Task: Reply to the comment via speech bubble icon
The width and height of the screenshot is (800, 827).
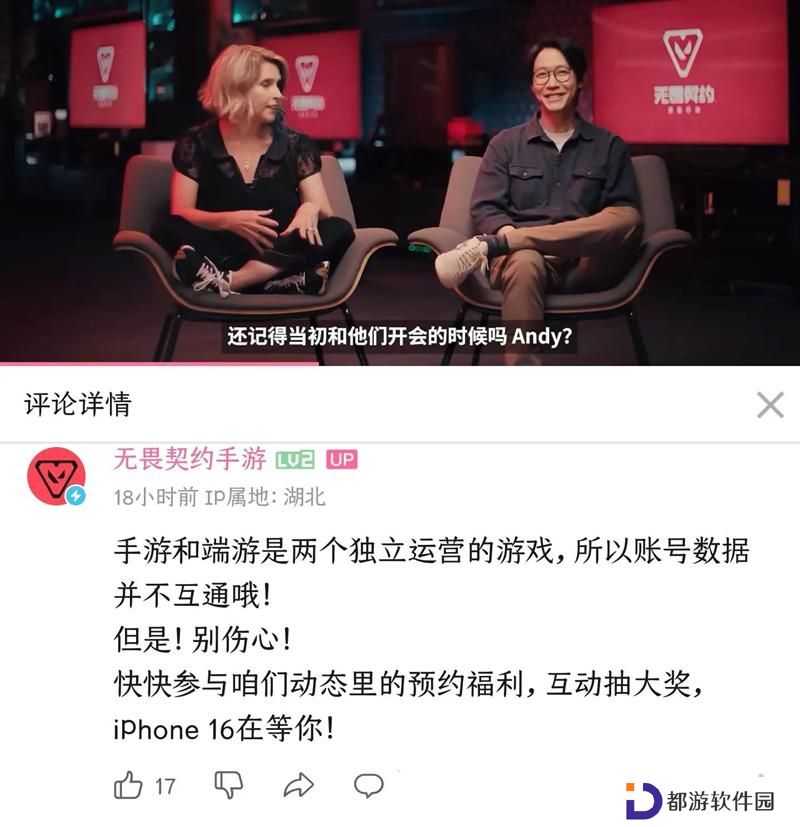Action: pos(369,786)
